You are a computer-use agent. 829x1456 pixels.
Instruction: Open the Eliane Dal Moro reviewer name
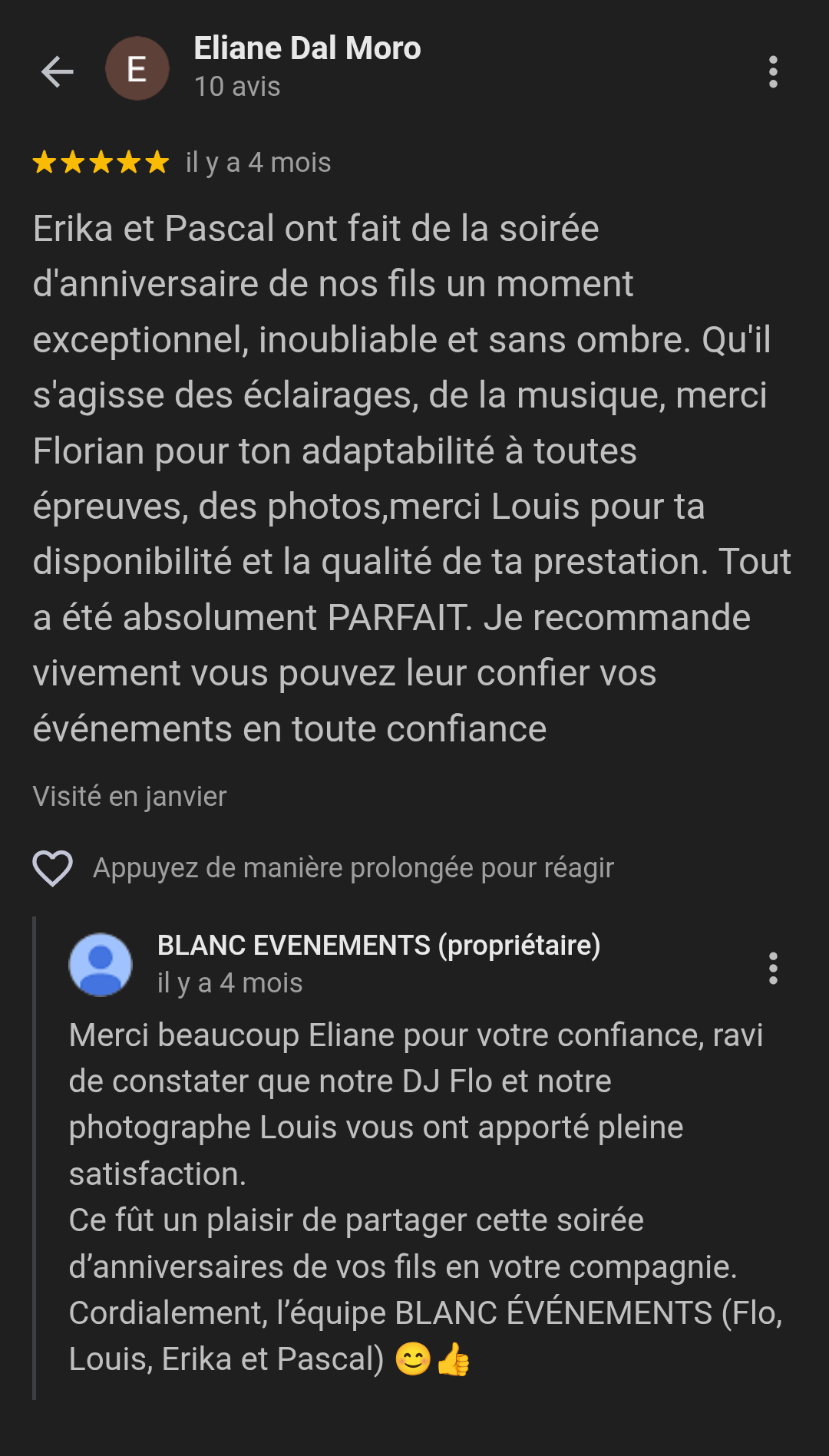(x=307, y=48)
